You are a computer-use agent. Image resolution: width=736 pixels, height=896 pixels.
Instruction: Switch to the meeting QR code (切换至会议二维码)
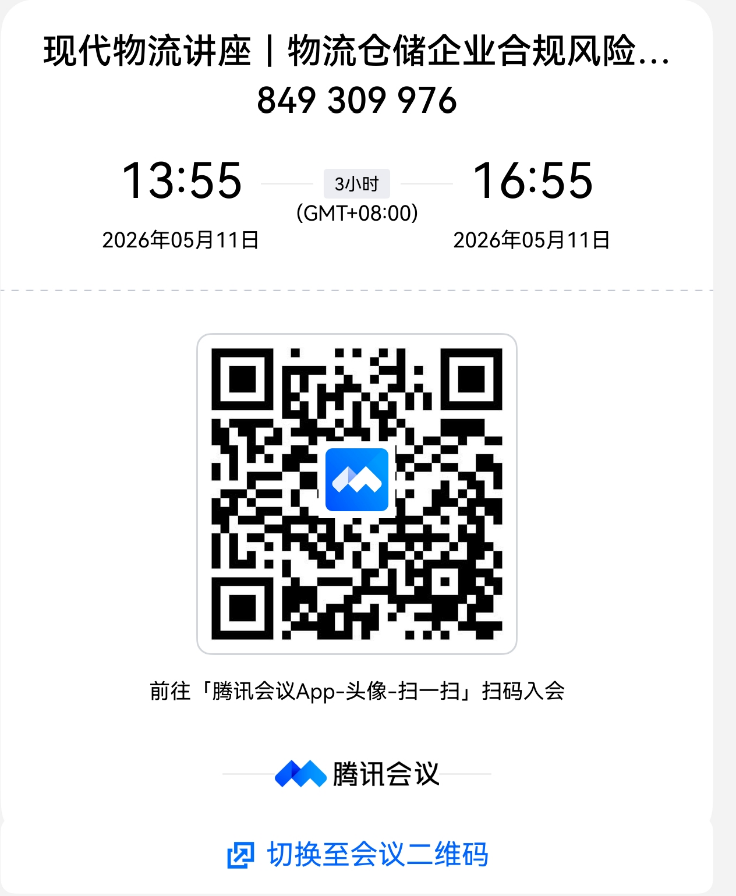(358, 855)
